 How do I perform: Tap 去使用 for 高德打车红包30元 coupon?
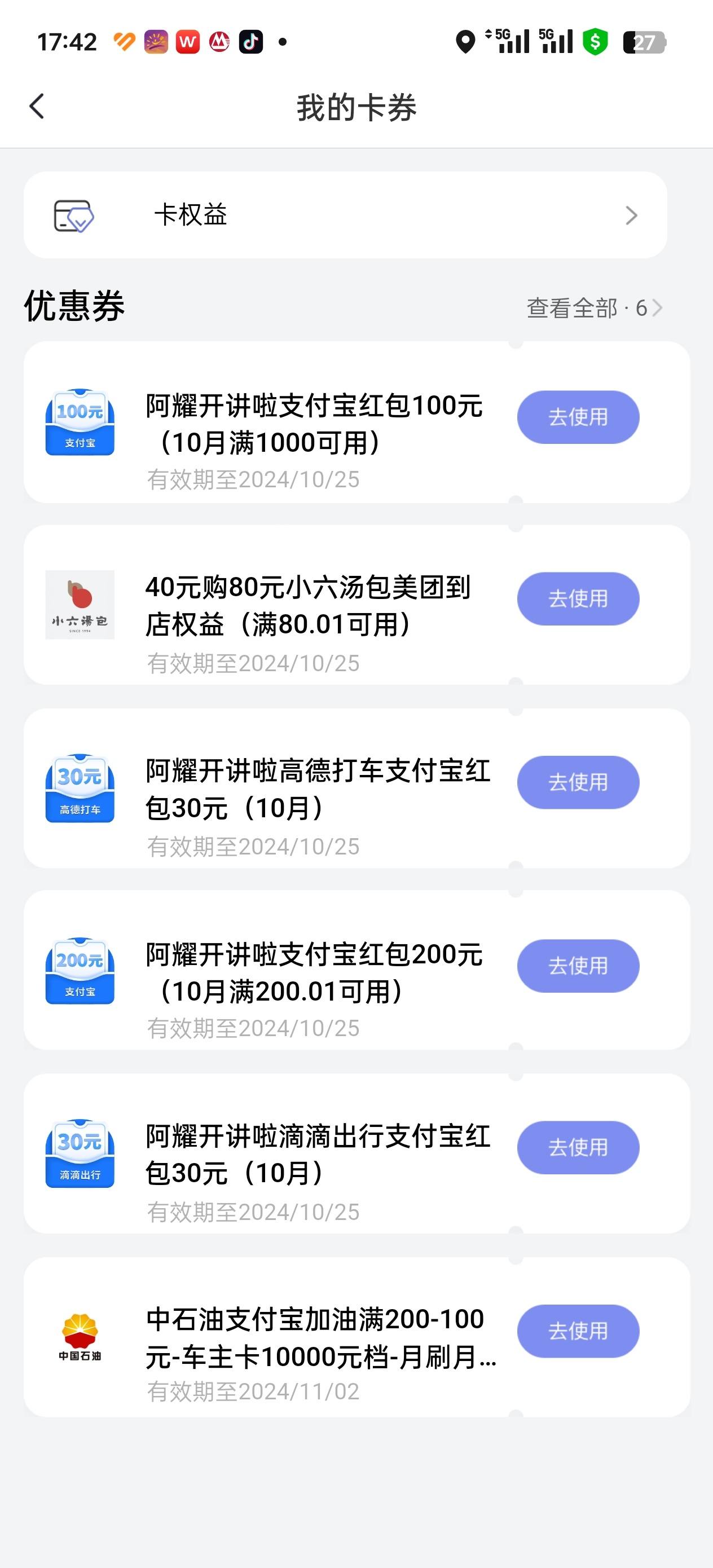[x=578, y=782]
